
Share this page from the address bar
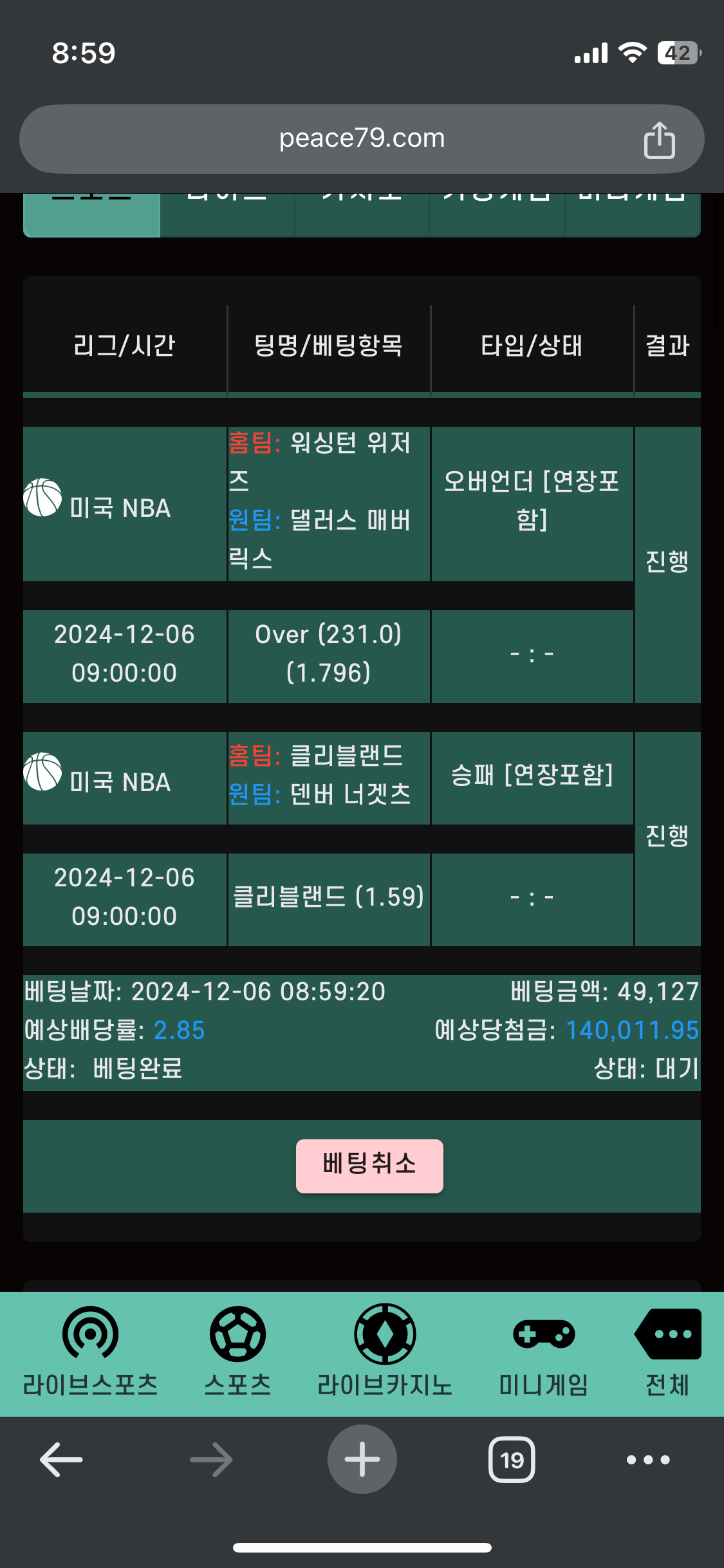tap(659, 140)
